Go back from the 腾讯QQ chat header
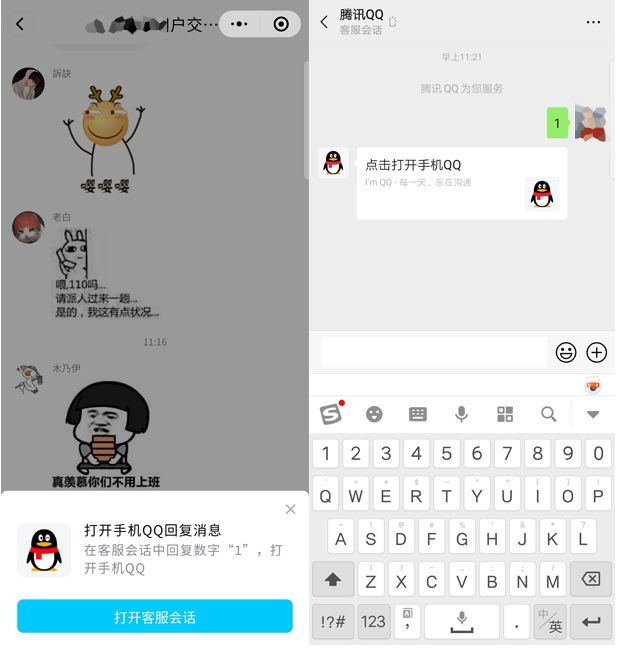Viewport: 620px width, 650px height. click(324, 22)
